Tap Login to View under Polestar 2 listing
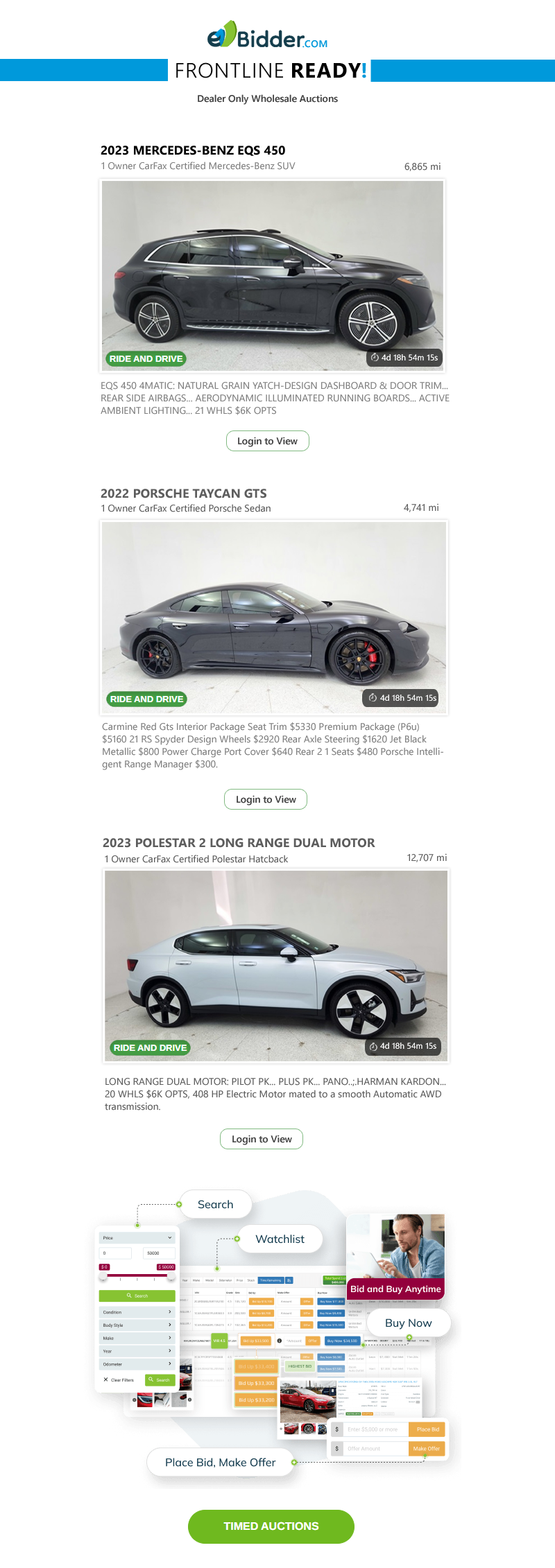 [262, 1139]
